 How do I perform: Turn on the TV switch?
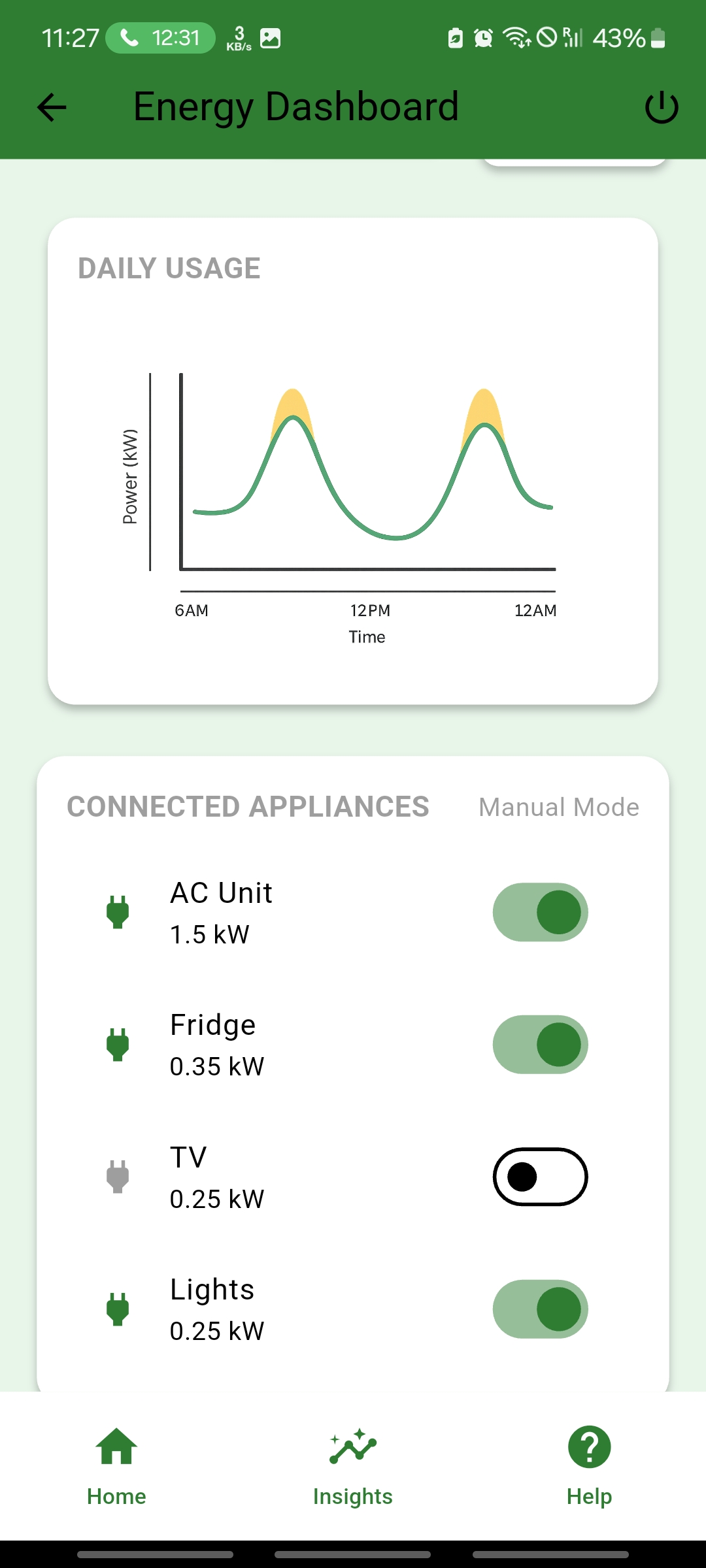(x=540, y=1177)
